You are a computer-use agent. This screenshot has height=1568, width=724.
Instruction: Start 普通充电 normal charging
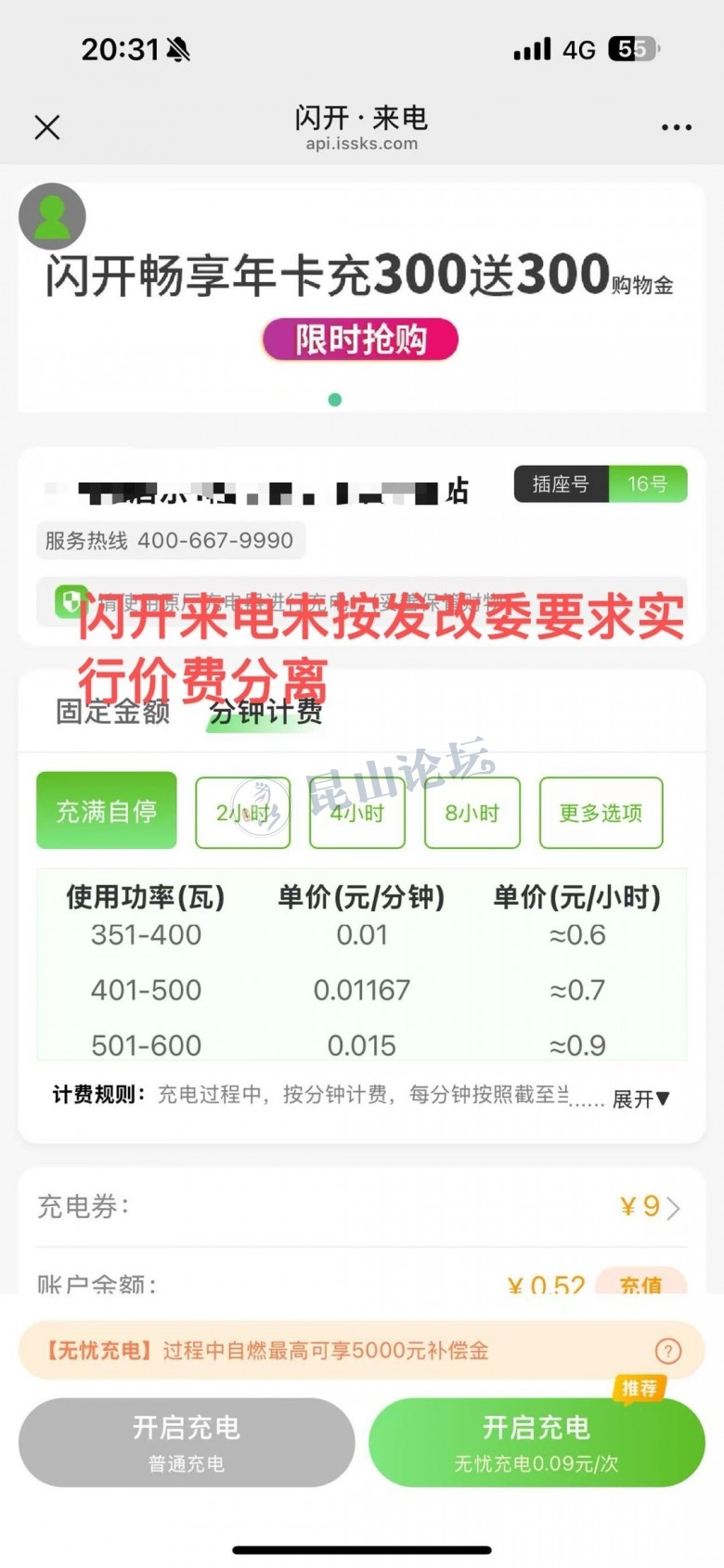(x=187, y=1442)
